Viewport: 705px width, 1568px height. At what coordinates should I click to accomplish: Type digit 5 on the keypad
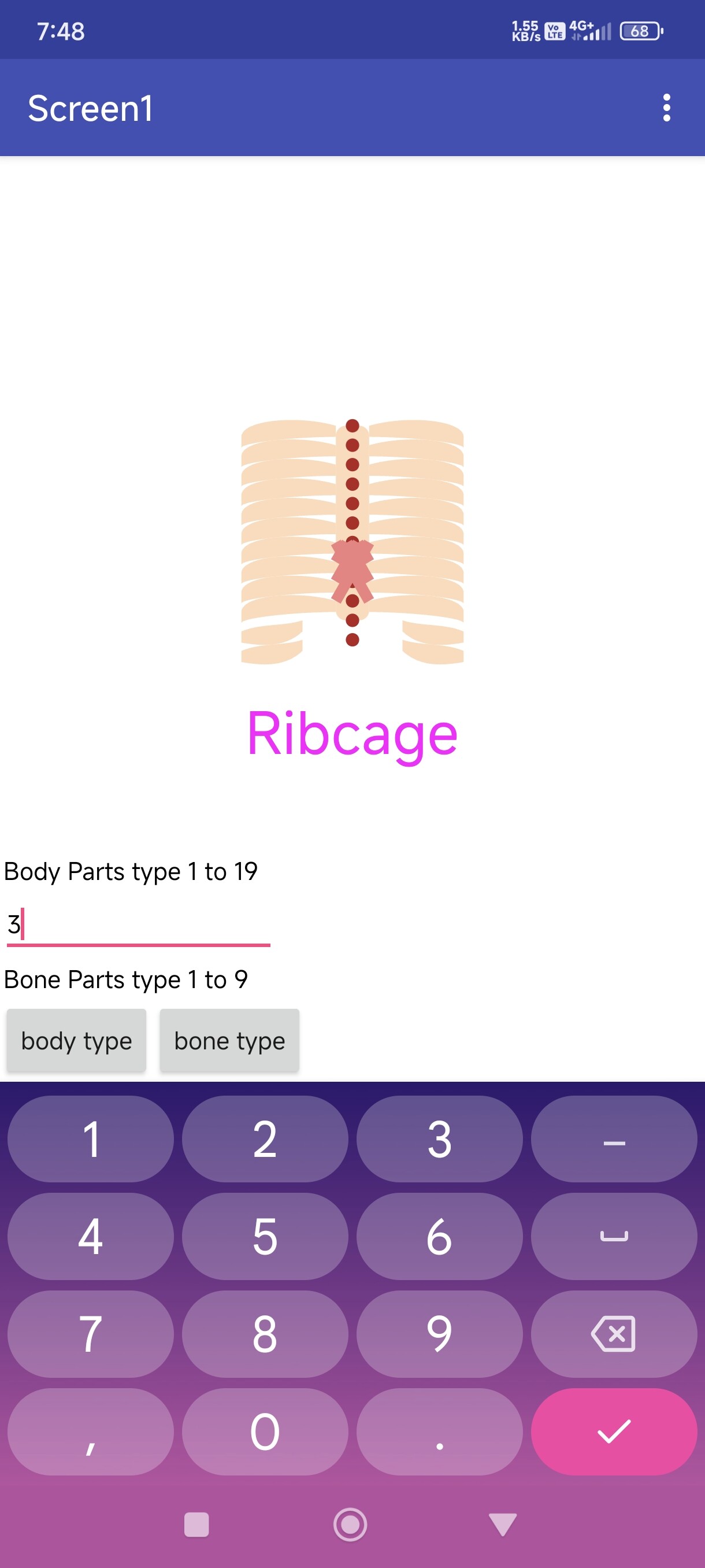(x=265, y=1236)
